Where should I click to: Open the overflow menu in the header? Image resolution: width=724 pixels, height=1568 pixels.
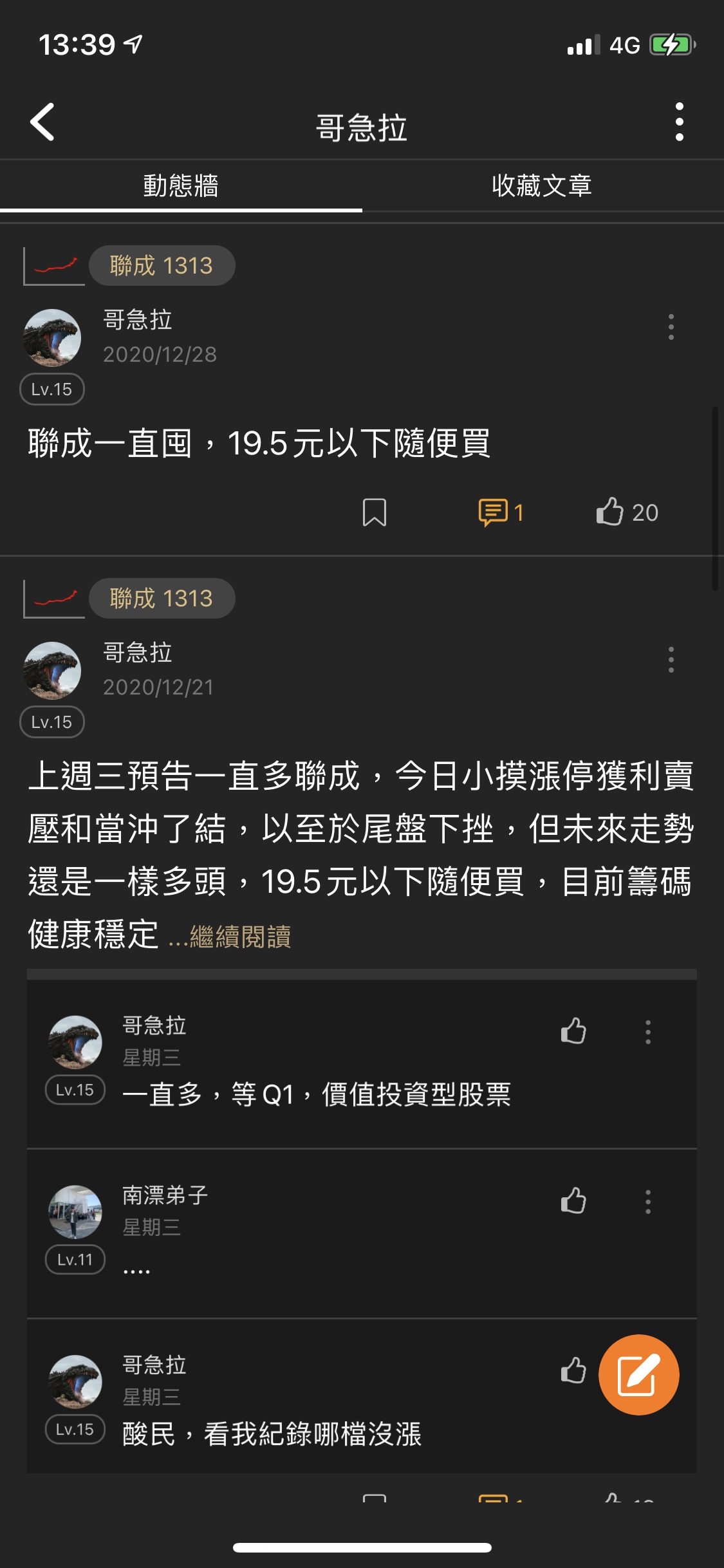(x=679, y=122)
